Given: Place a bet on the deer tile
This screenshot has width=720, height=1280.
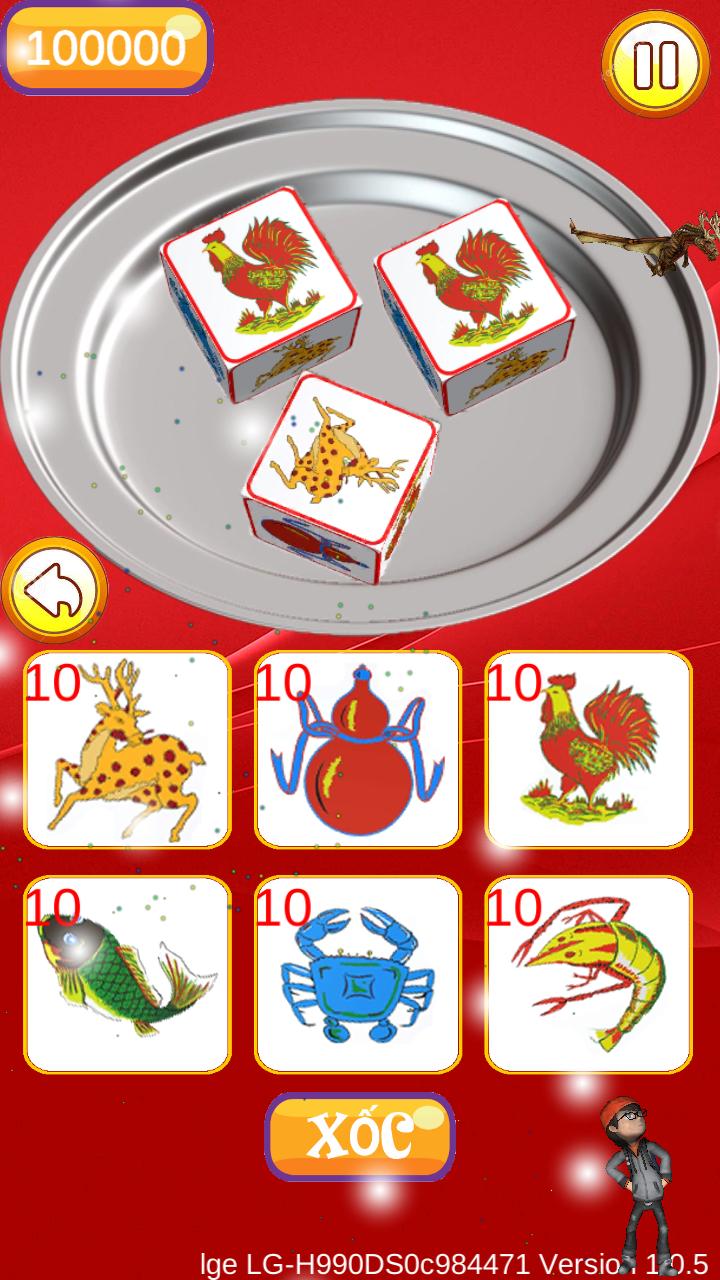Looking at the screenshot, I should [128, 750].
